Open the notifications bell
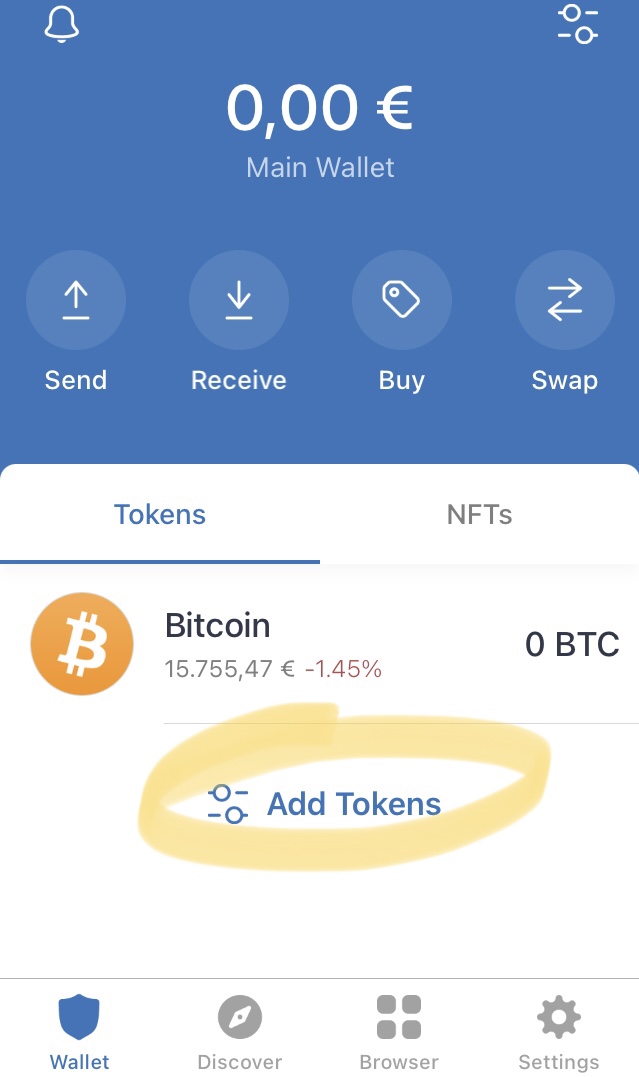The image size is (639, 1077). tap(62, 24)
